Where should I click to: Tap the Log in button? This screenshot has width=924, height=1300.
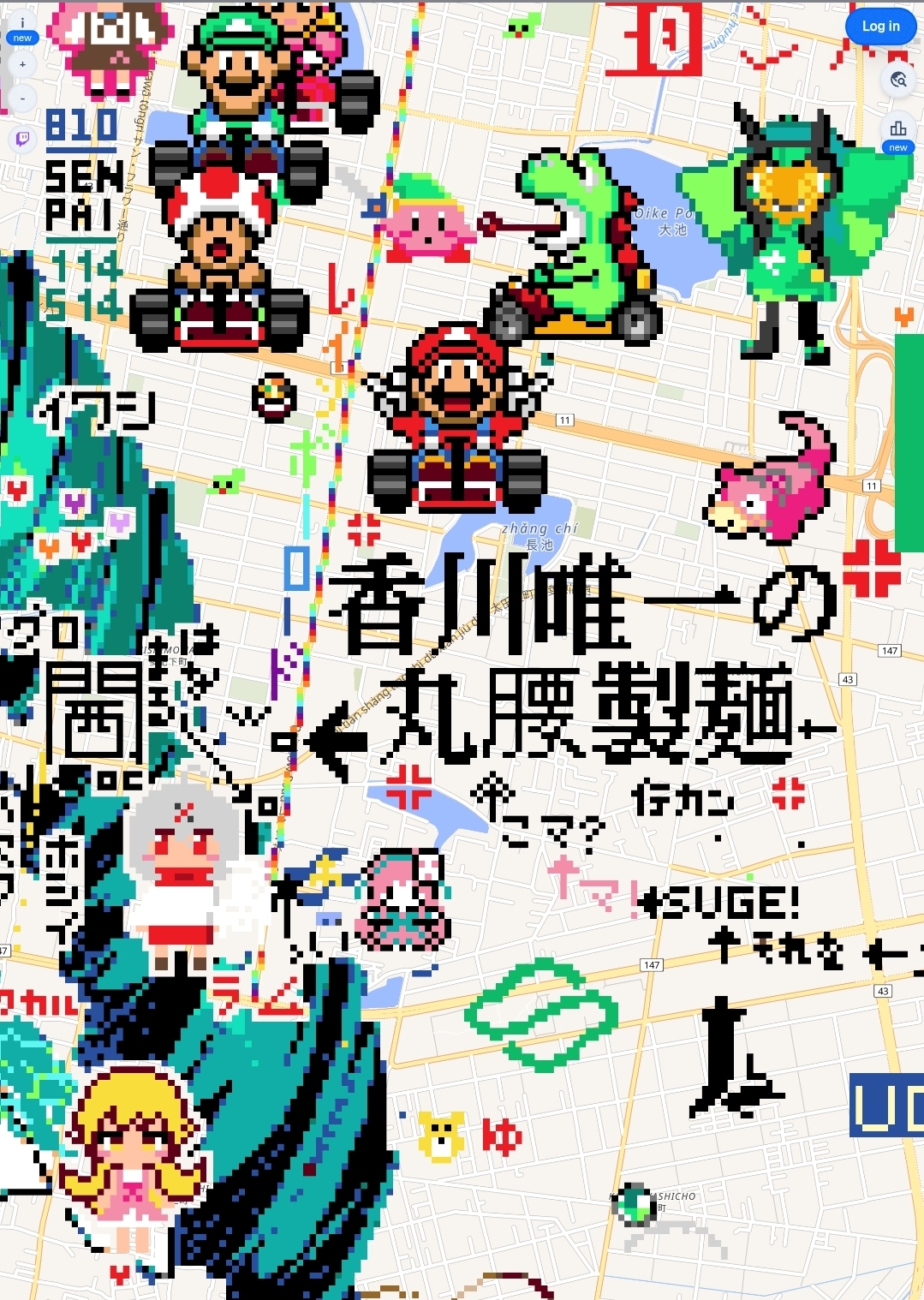(880, 27)
